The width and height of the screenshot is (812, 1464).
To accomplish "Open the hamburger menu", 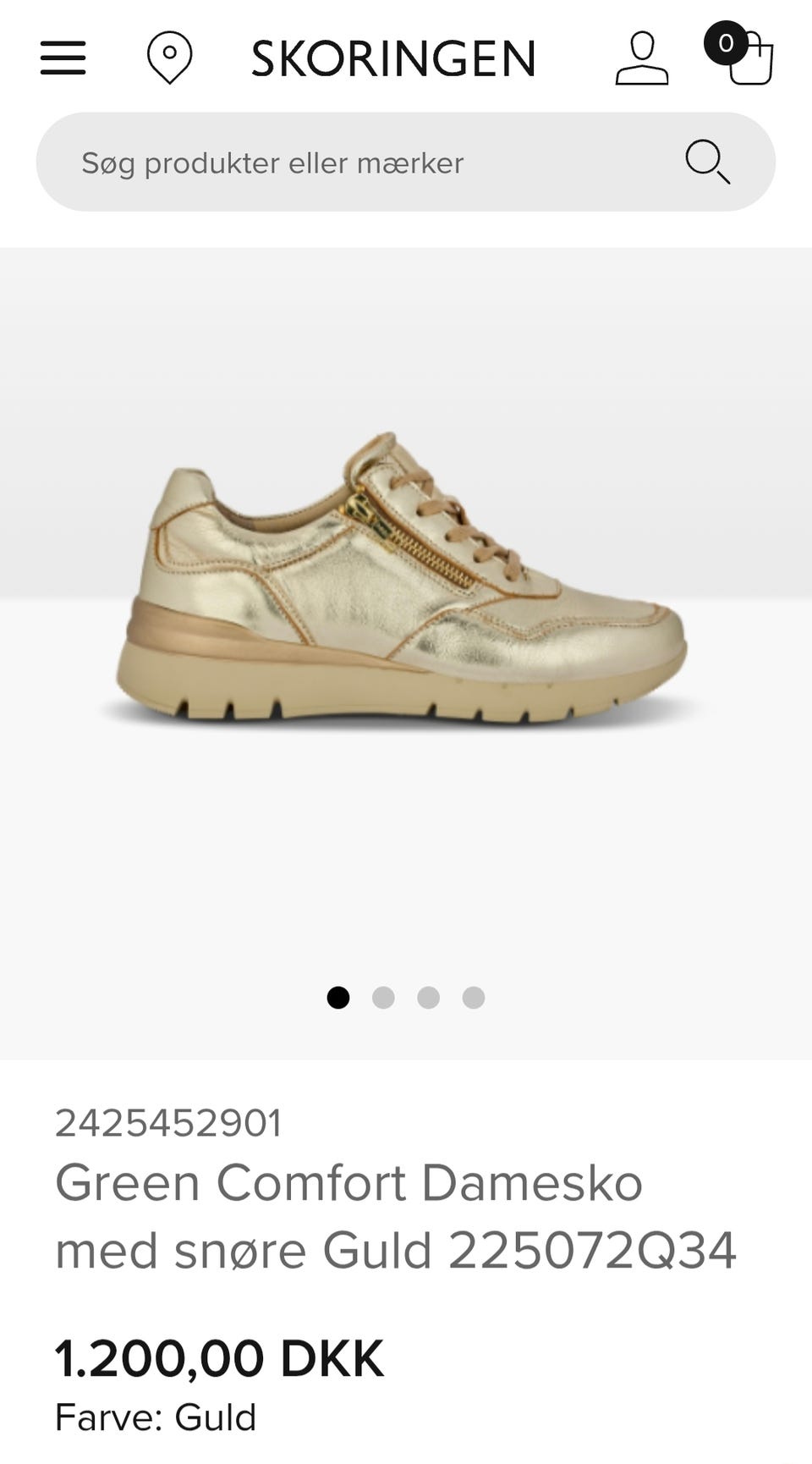I will (x=63, y=58).
